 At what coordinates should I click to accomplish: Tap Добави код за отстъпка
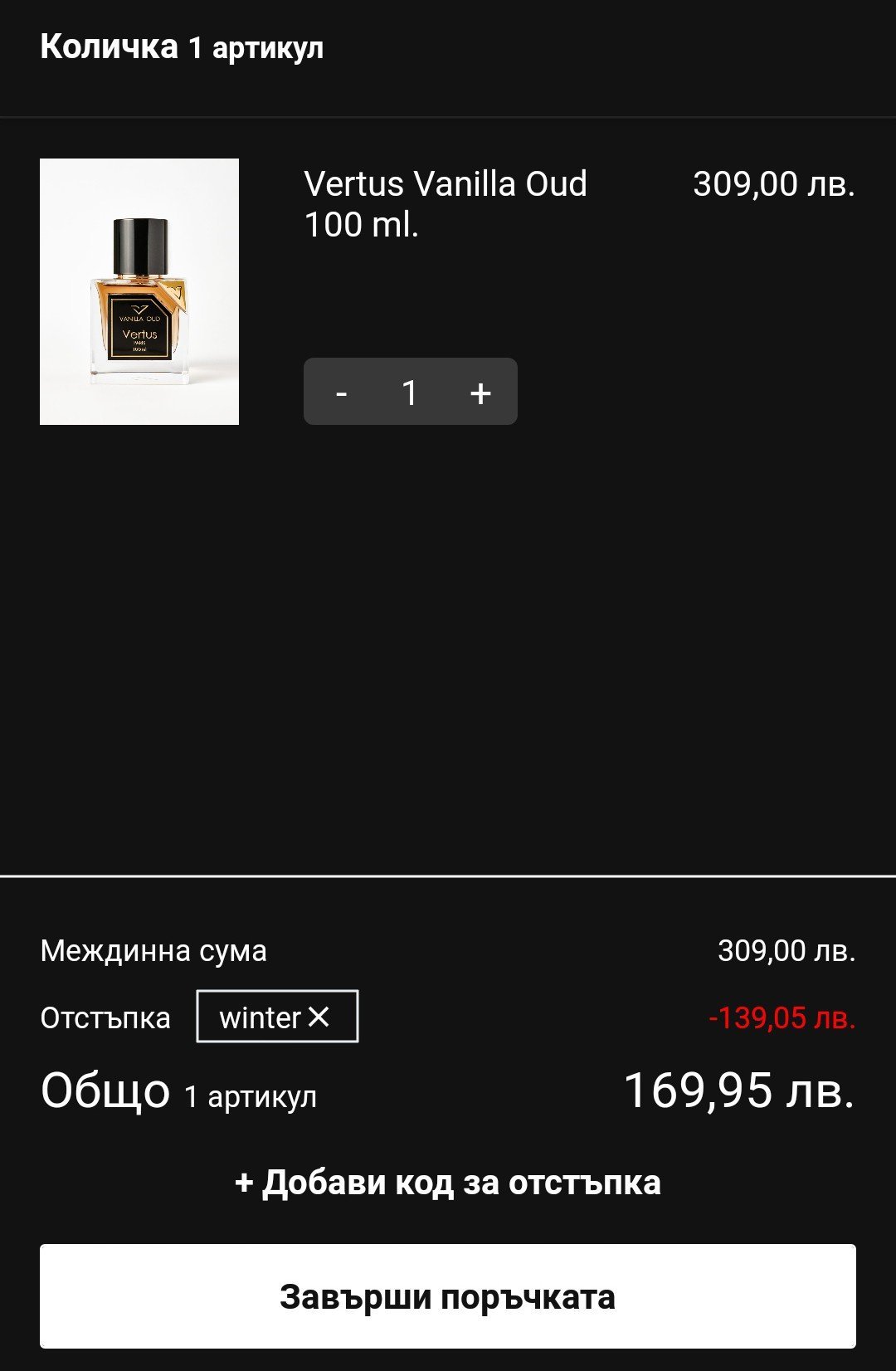pyautogui.click(x=448, y=1183)
